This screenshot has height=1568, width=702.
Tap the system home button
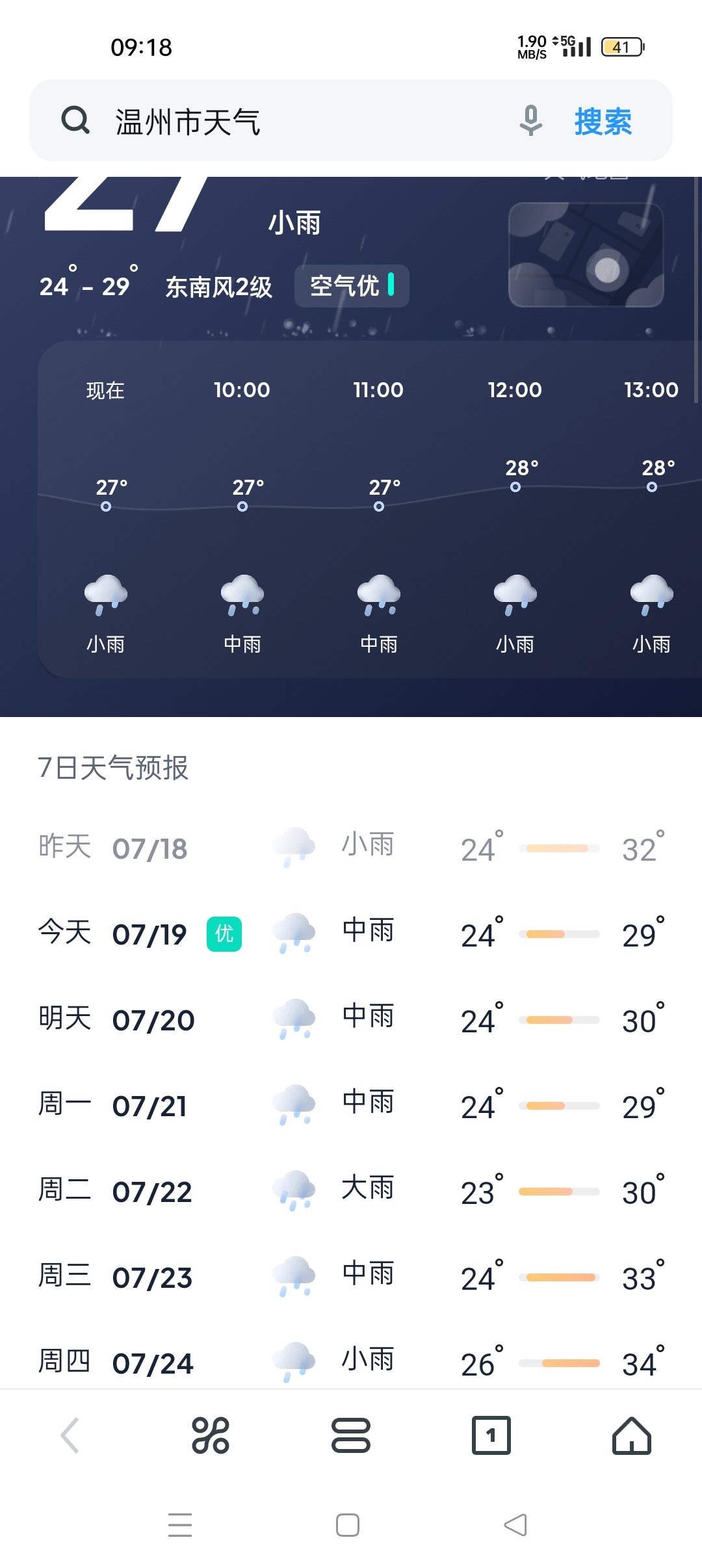pos(348,1524)
